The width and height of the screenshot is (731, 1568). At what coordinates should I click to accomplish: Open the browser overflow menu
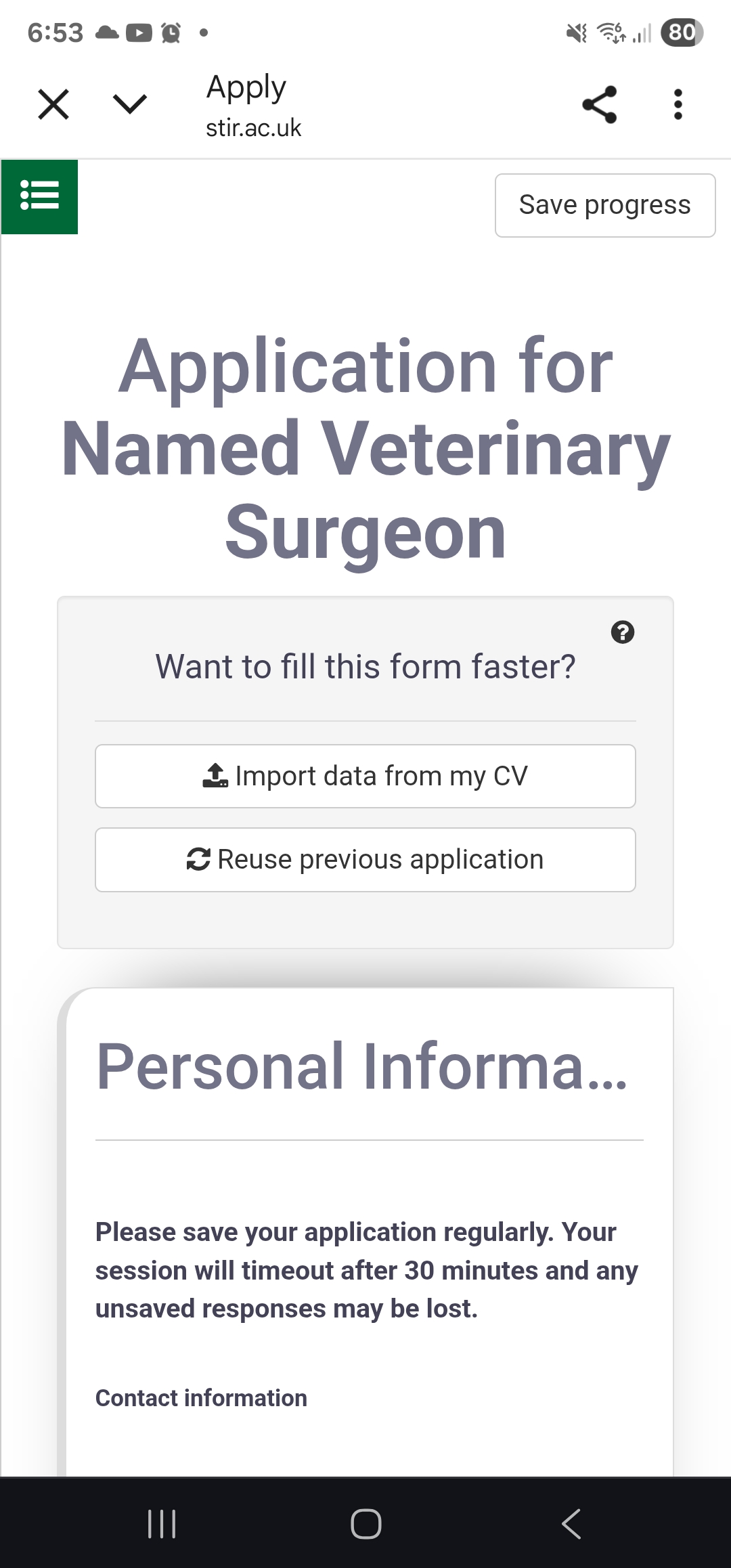pos(678,104)
